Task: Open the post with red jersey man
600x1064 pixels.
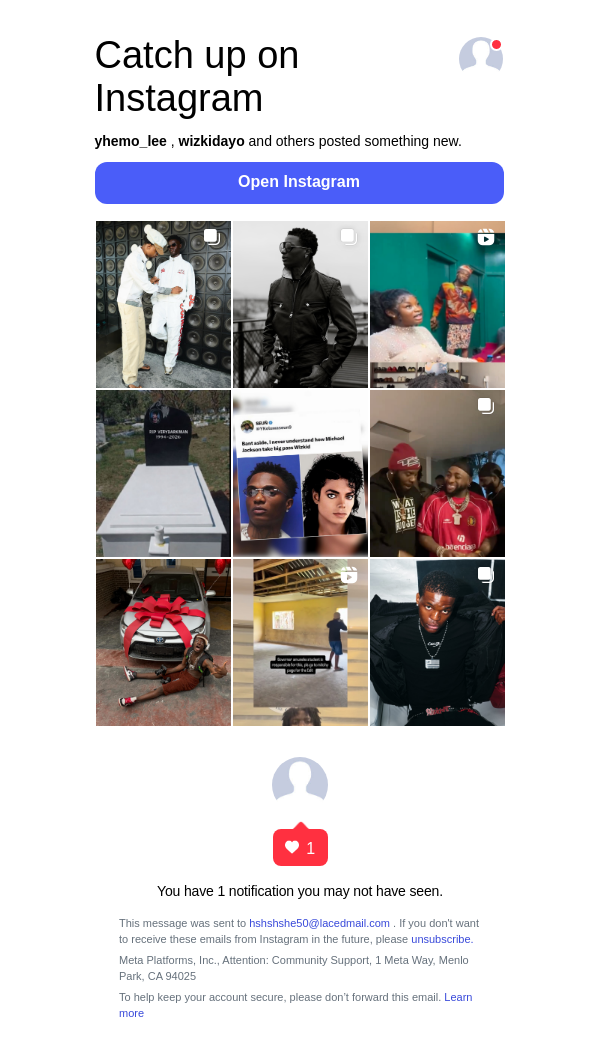Action: pyautogui.click(x=437, y=473)
